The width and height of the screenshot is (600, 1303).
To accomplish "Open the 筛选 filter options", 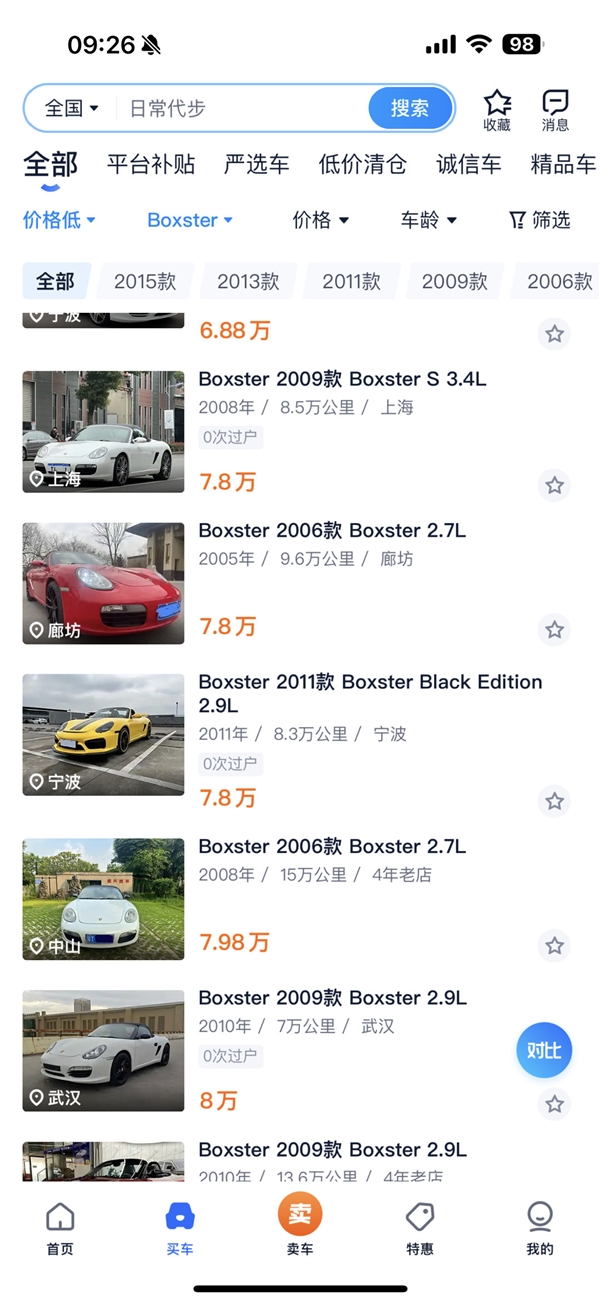I will click(x=539, y=220).
